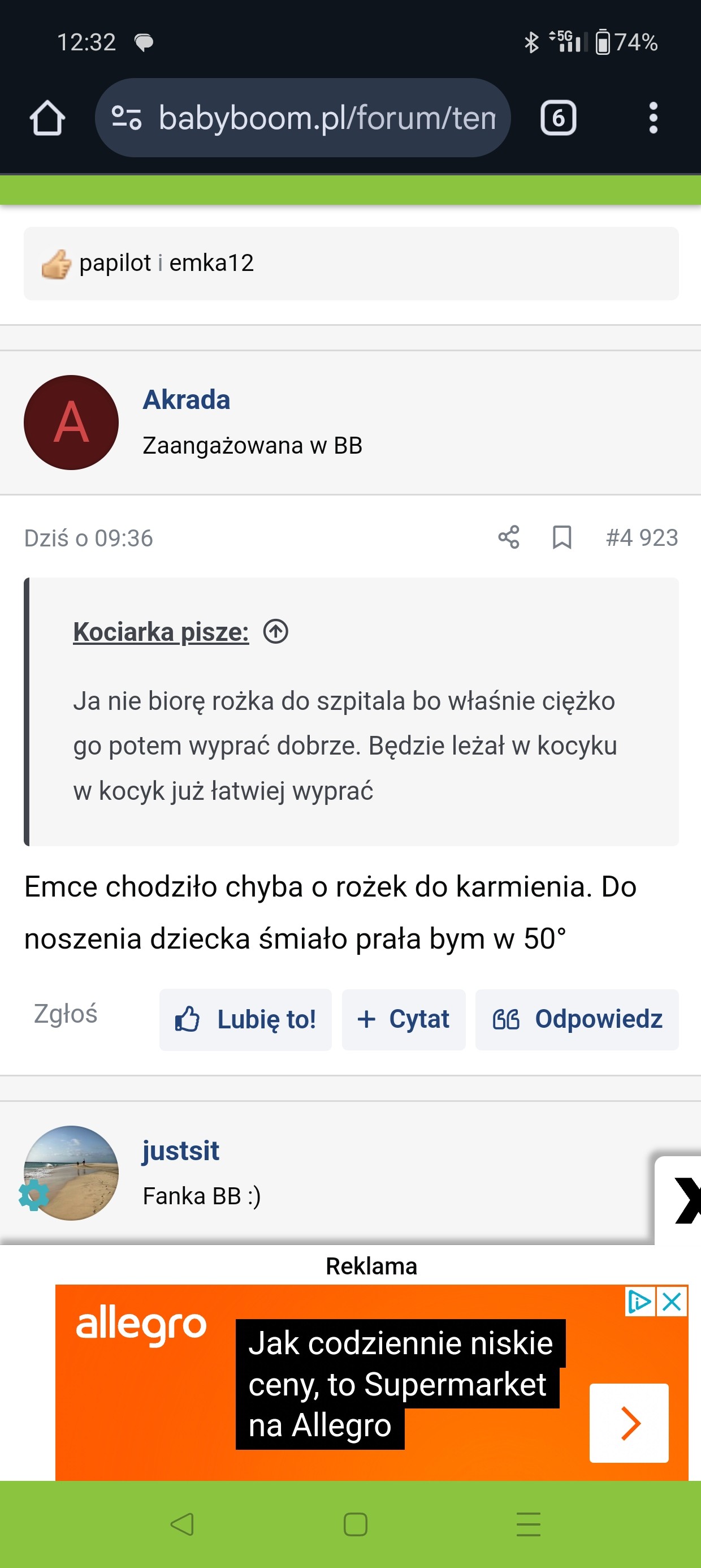Tap the babyboom.pl address bar
The width and height of the screenshot is (701, 1568).
click(302, 118)
